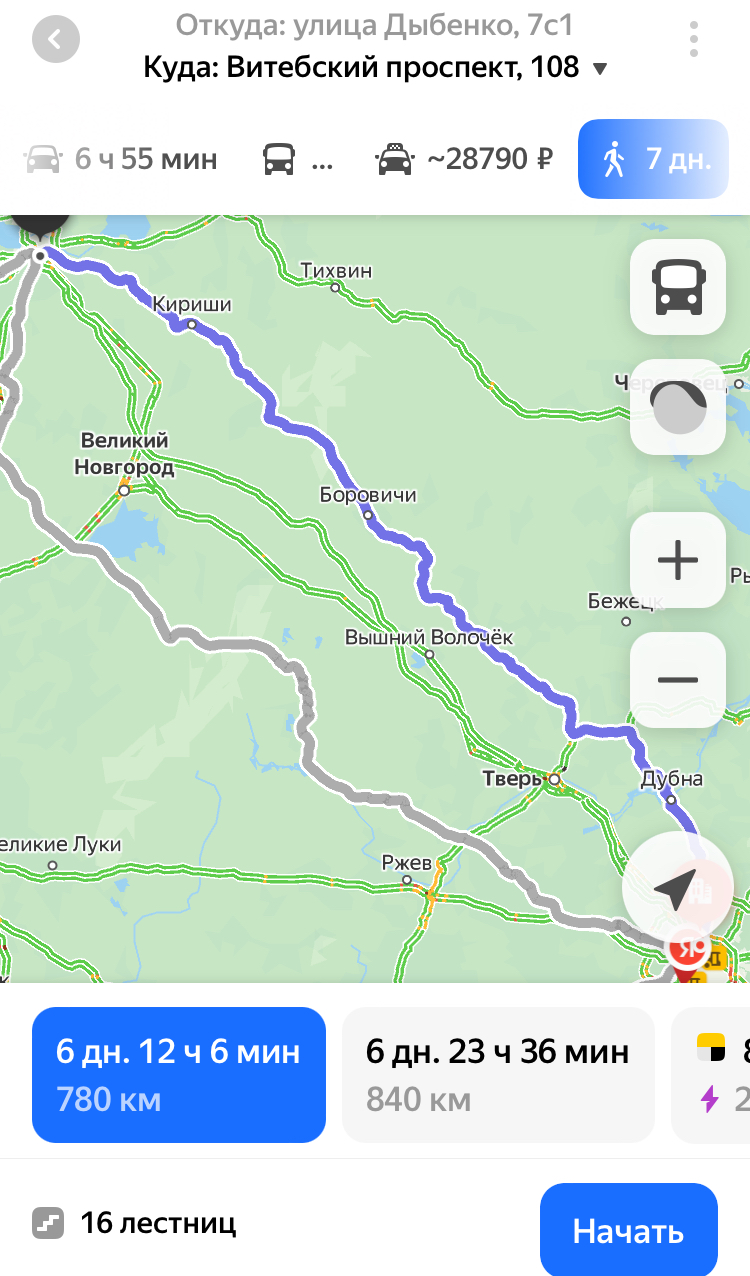
Task: Choose the 780 км route card
Action: point(179,1075)
